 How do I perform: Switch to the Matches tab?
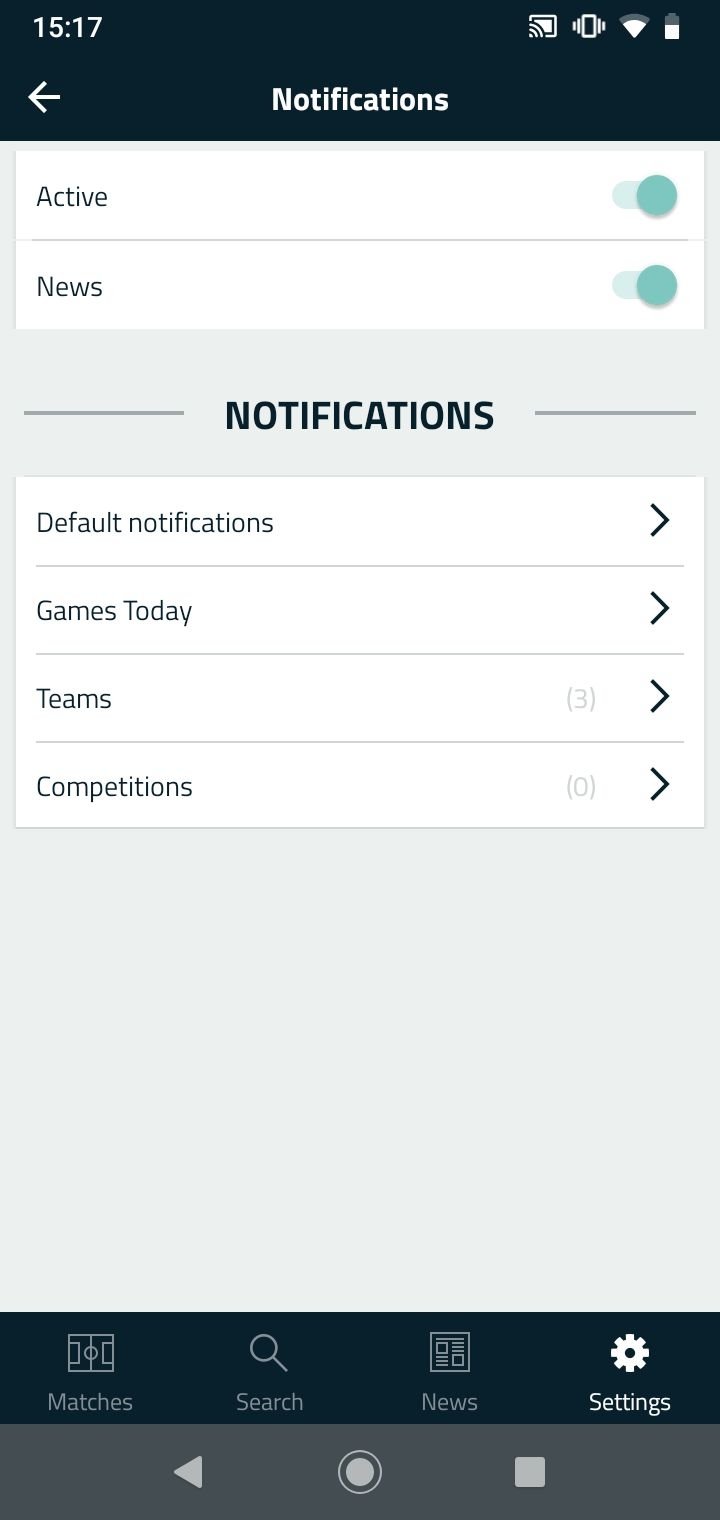(x=90, y=1370)
